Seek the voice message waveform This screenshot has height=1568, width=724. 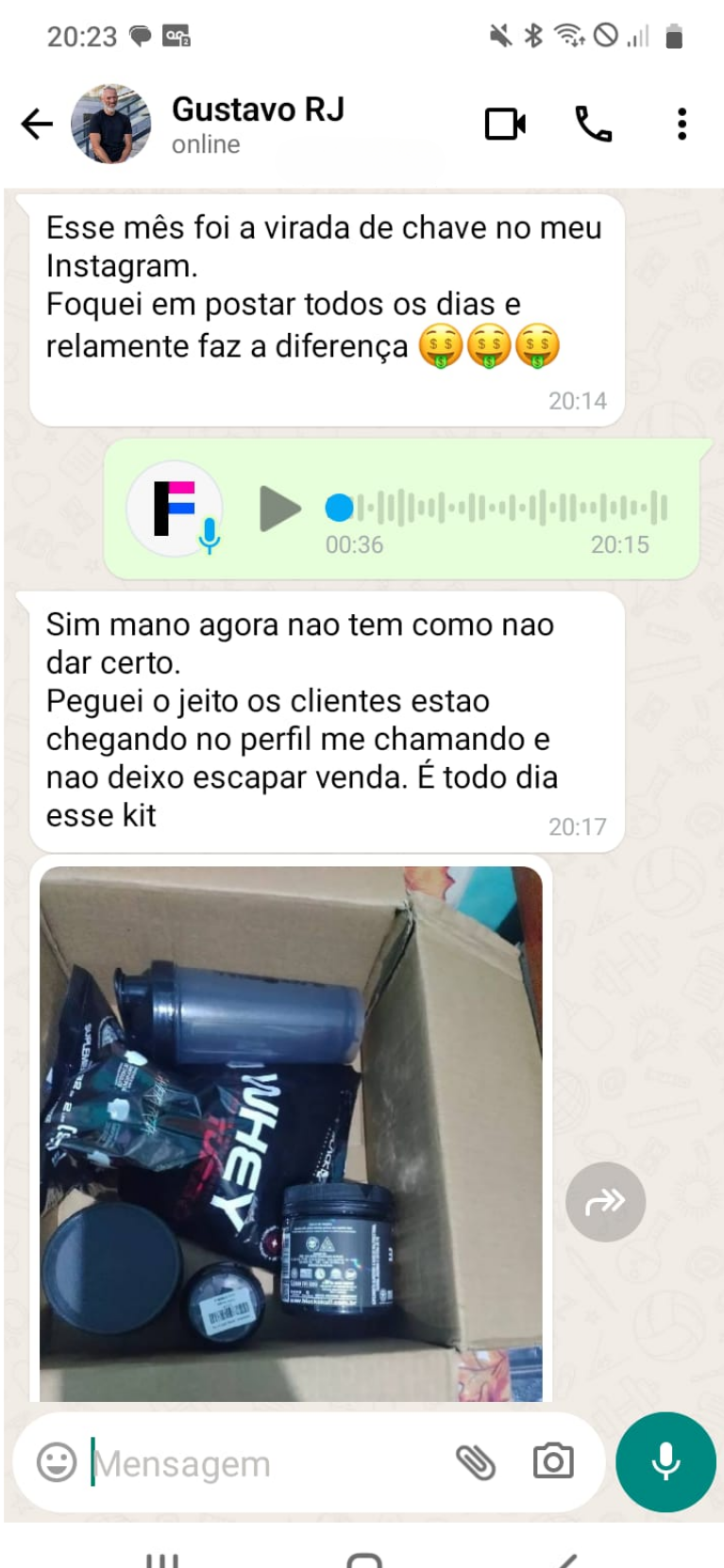tap(500, 508)
